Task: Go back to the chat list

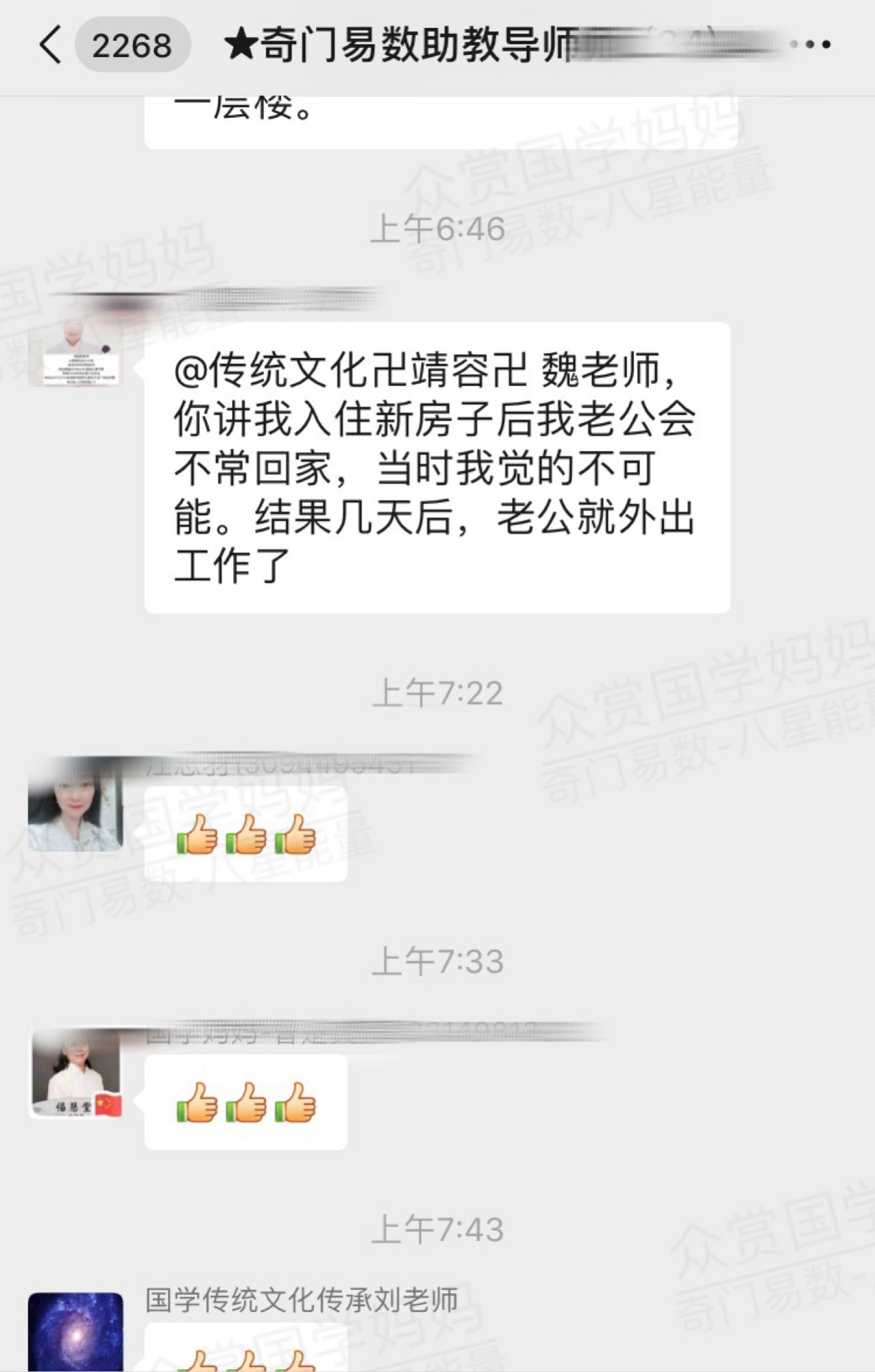Action: (x=50, y=44)
